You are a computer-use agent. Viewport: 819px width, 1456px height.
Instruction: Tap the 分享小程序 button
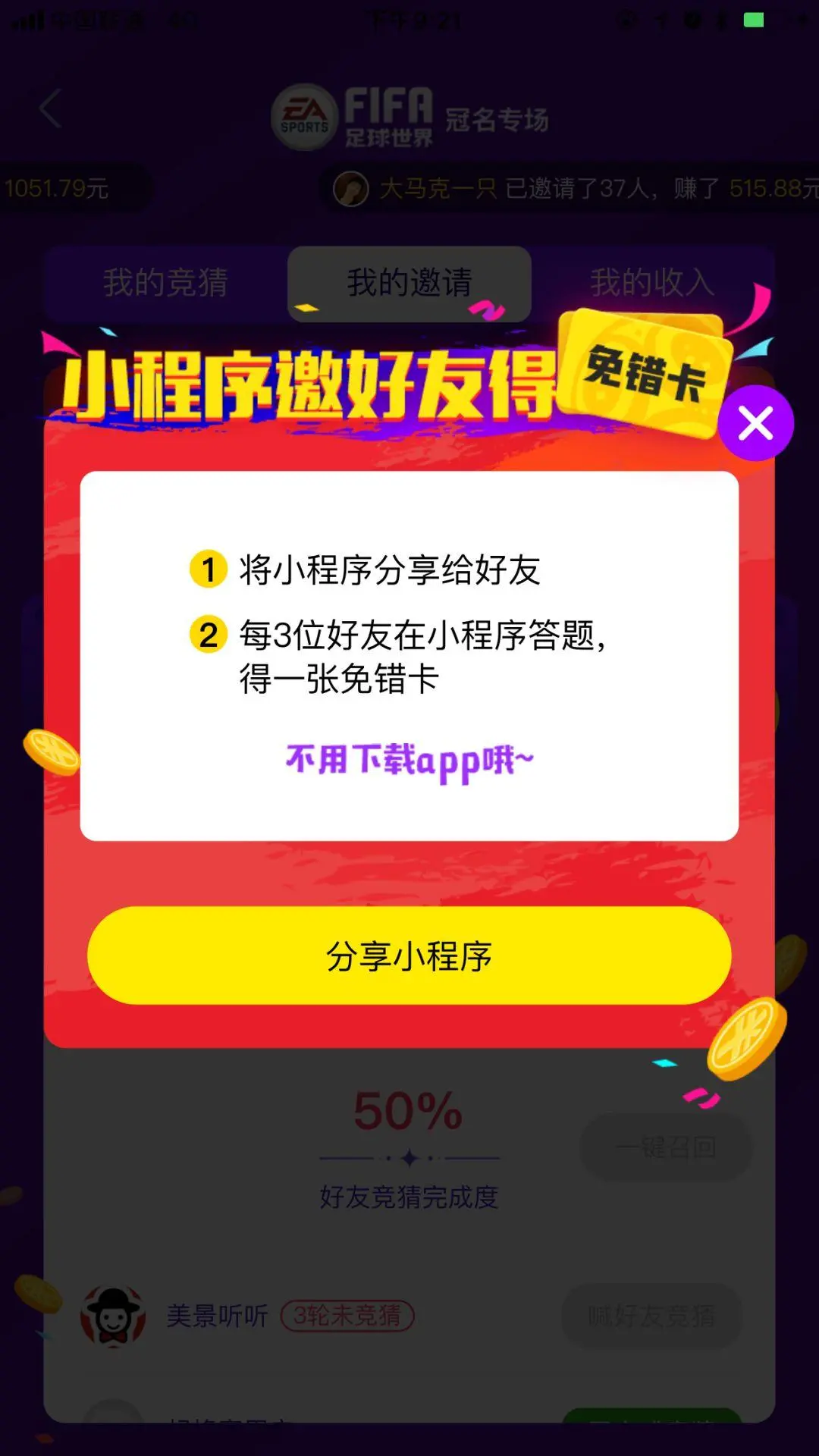409,954
